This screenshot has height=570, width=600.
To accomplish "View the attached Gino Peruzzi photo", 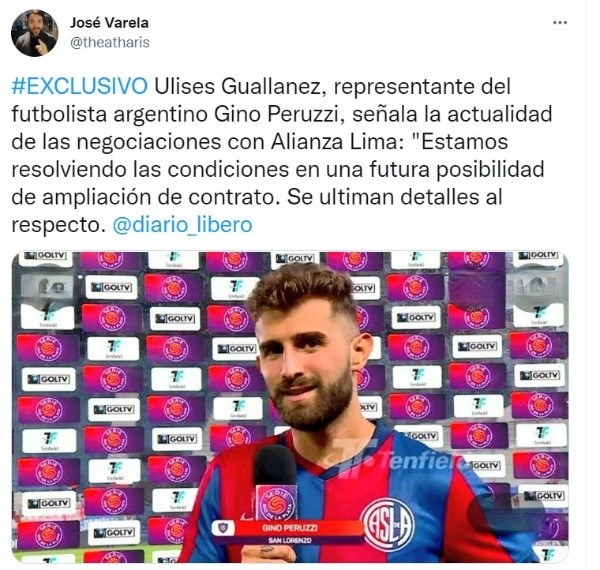I will [x=290, y=405].
